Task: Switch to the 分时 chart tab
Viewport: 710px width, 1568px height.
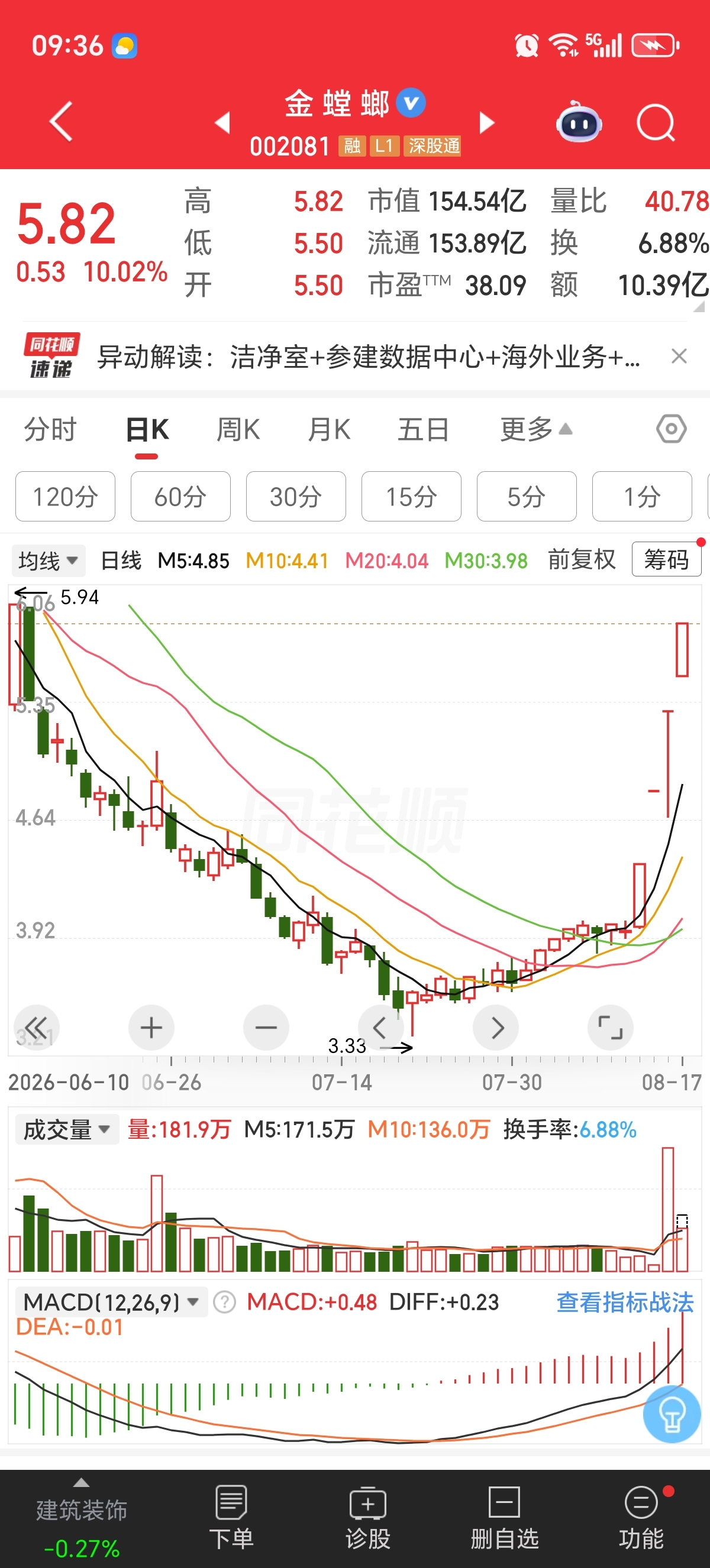Action: point(50,430)
